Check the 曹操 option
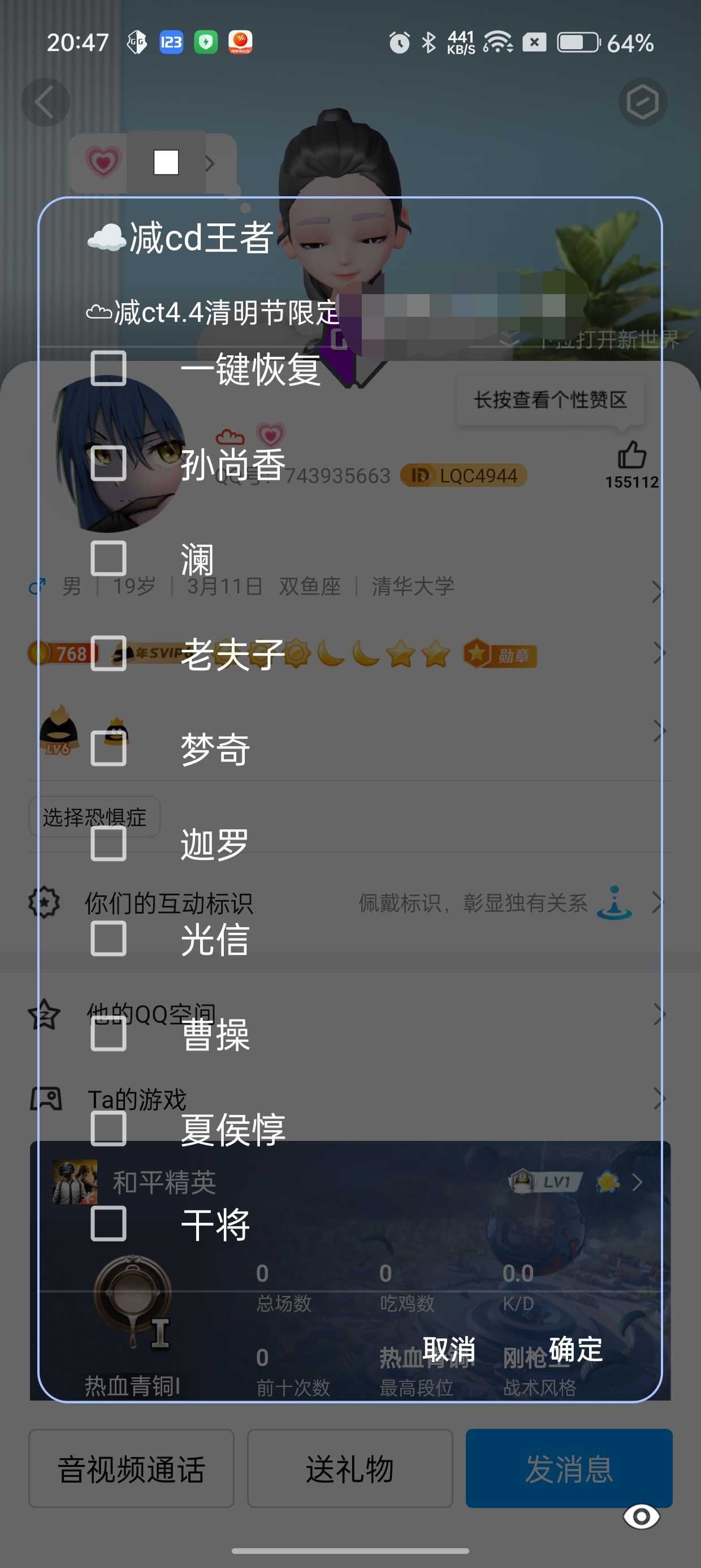 point(109,1033)
